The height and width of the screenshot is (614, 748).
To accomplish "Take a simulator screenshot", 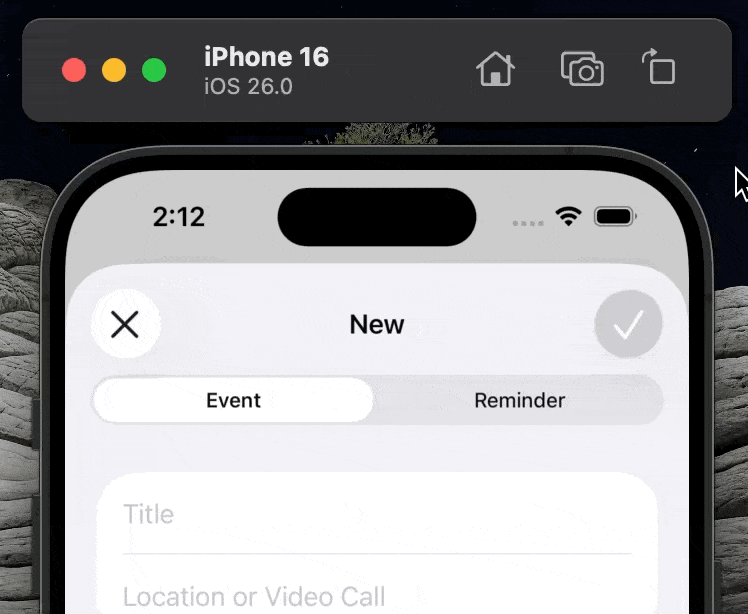I will tap(582, 70).
